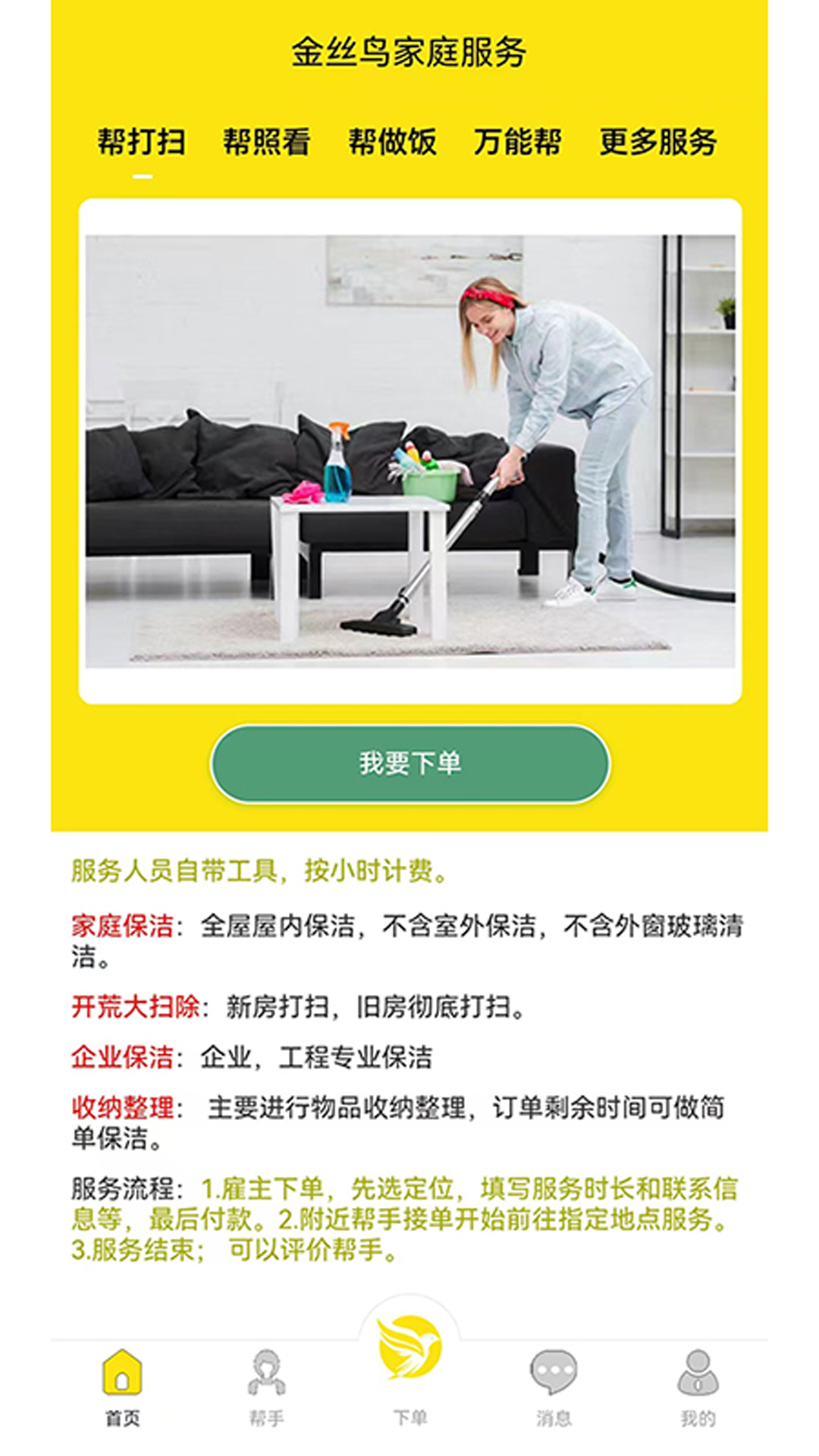The height and width of the screenshot is (1456, 819).
Task: Switch to the 我的 profile tab
Action: tap(697, 1386)
